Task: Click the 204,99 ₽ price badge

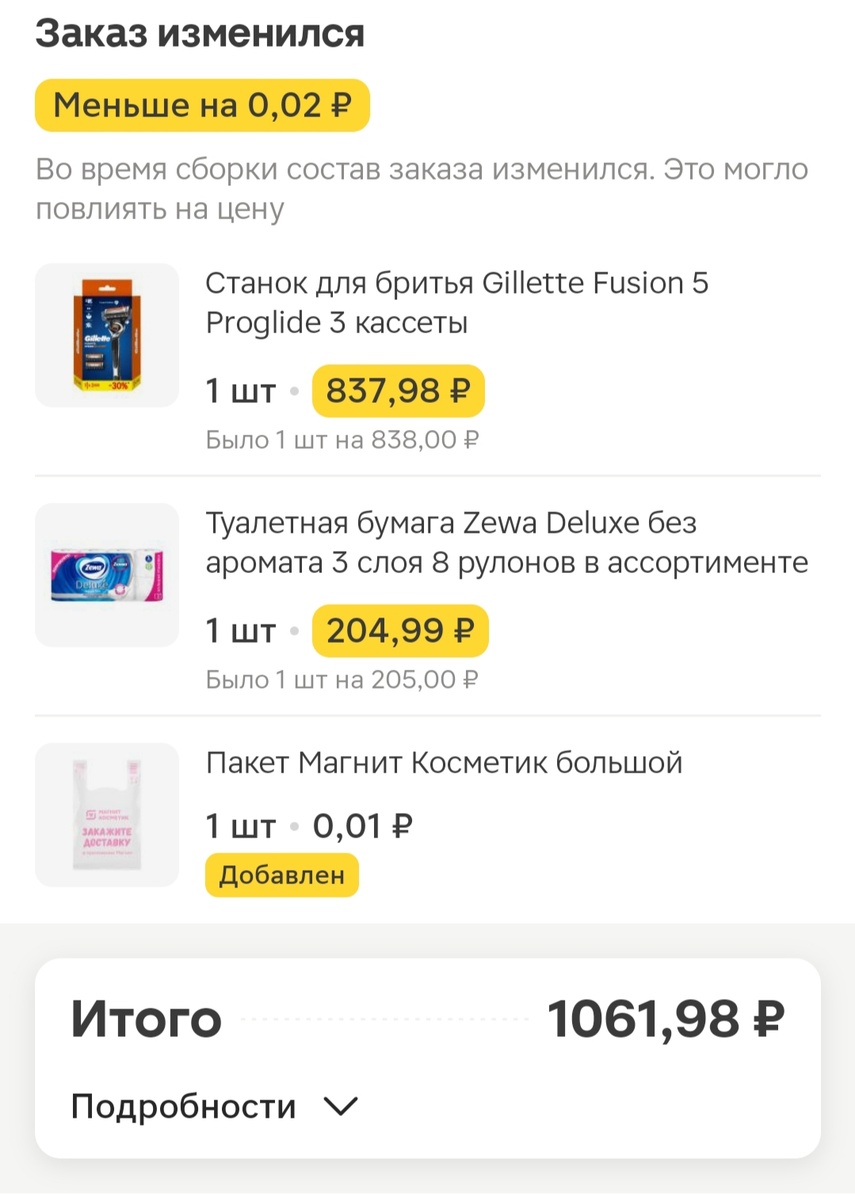Action: tap(400, 630)
